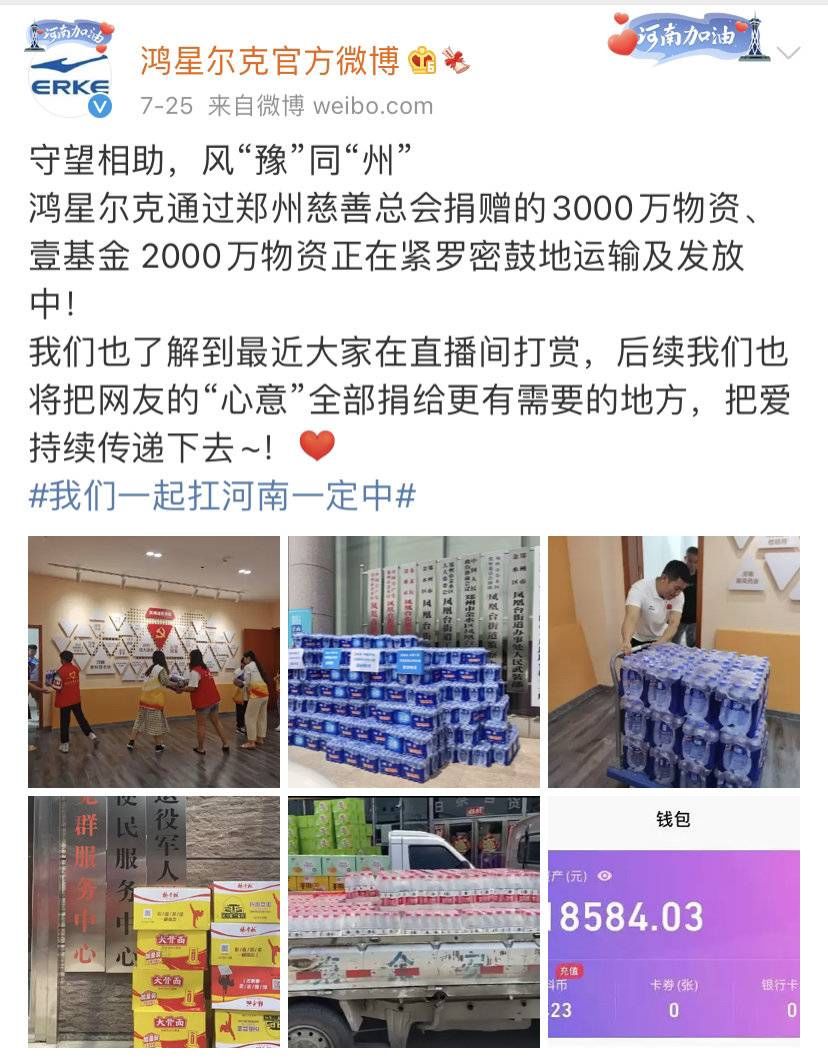Image resolution: width=828 pixels, height=1063 pixels.
Task: Click the firecracker emoji after the crown
Action: click(457, 63)
